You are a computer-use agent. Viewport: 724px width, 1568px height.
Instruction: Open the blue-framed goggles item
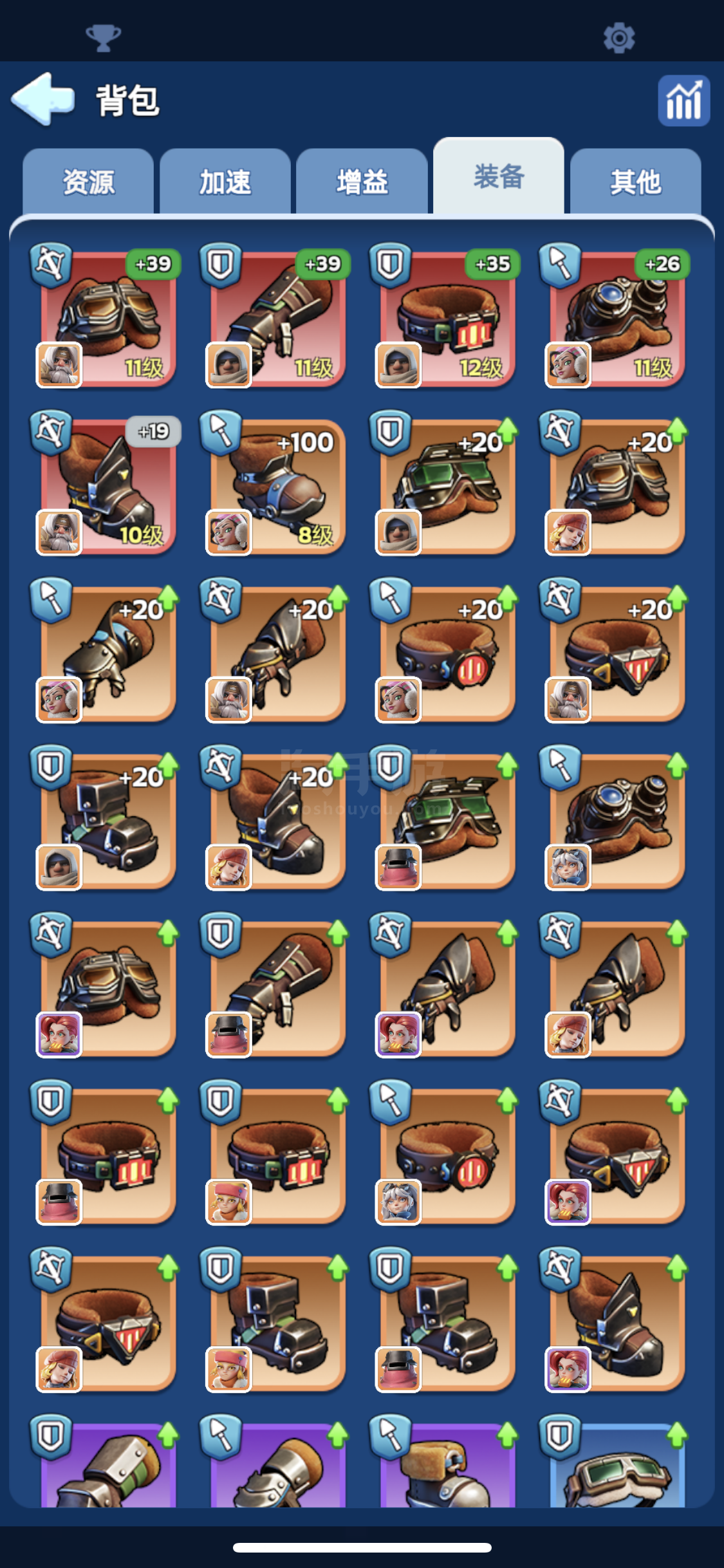click(x=617, y=1461)
